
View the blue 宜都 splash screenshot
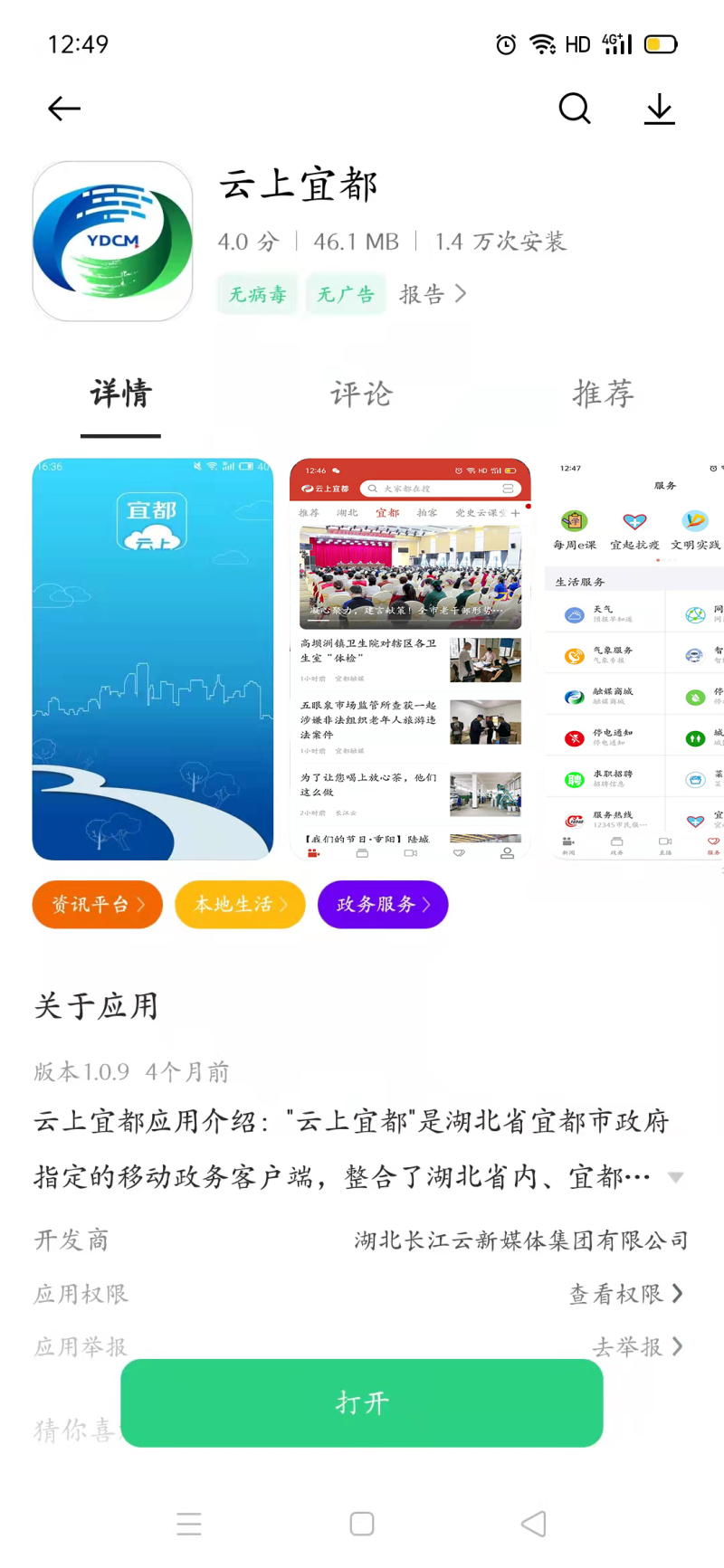152,659
